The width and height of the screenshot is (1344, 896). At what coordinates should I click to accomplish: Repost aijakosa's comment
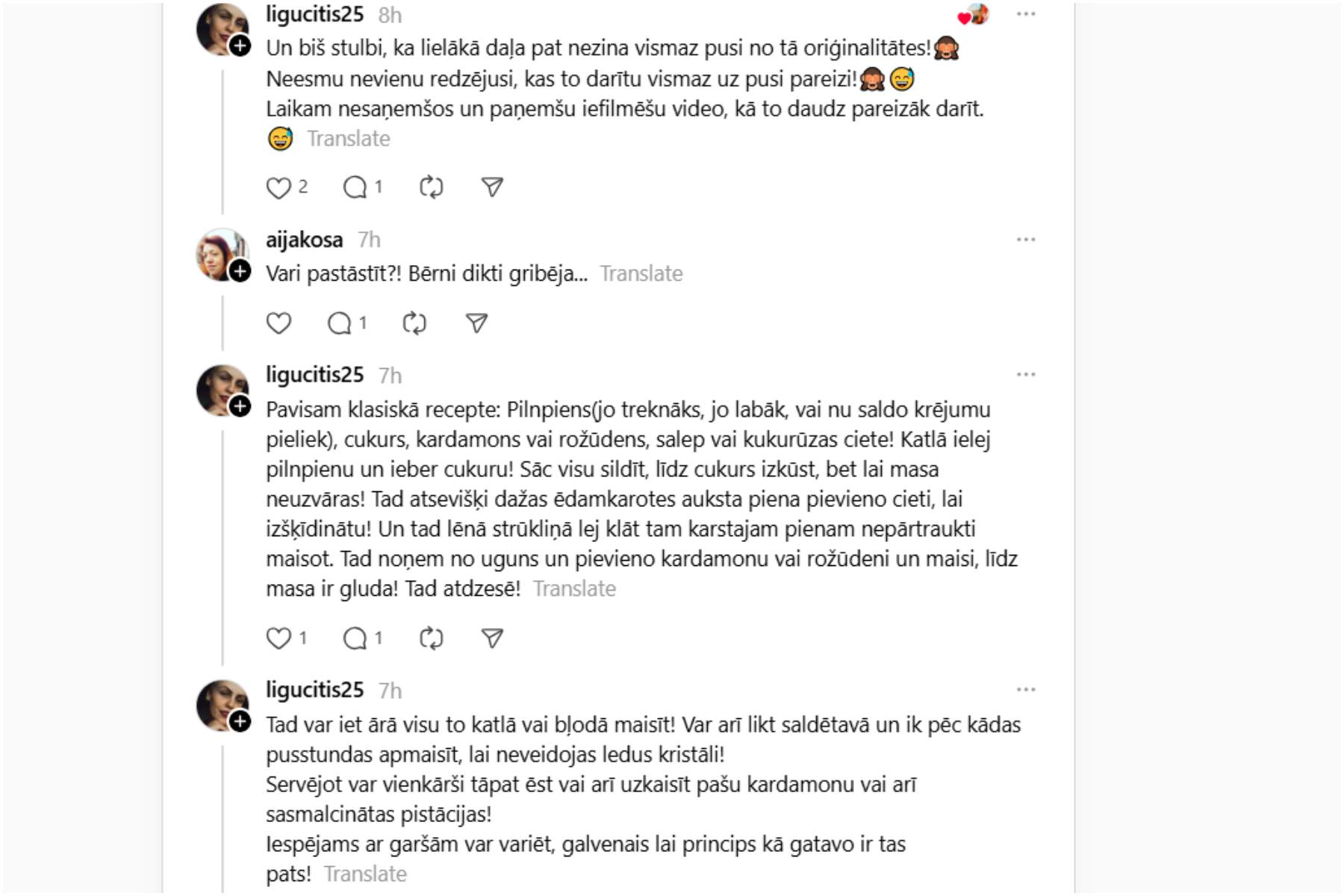tap(414, 323)
